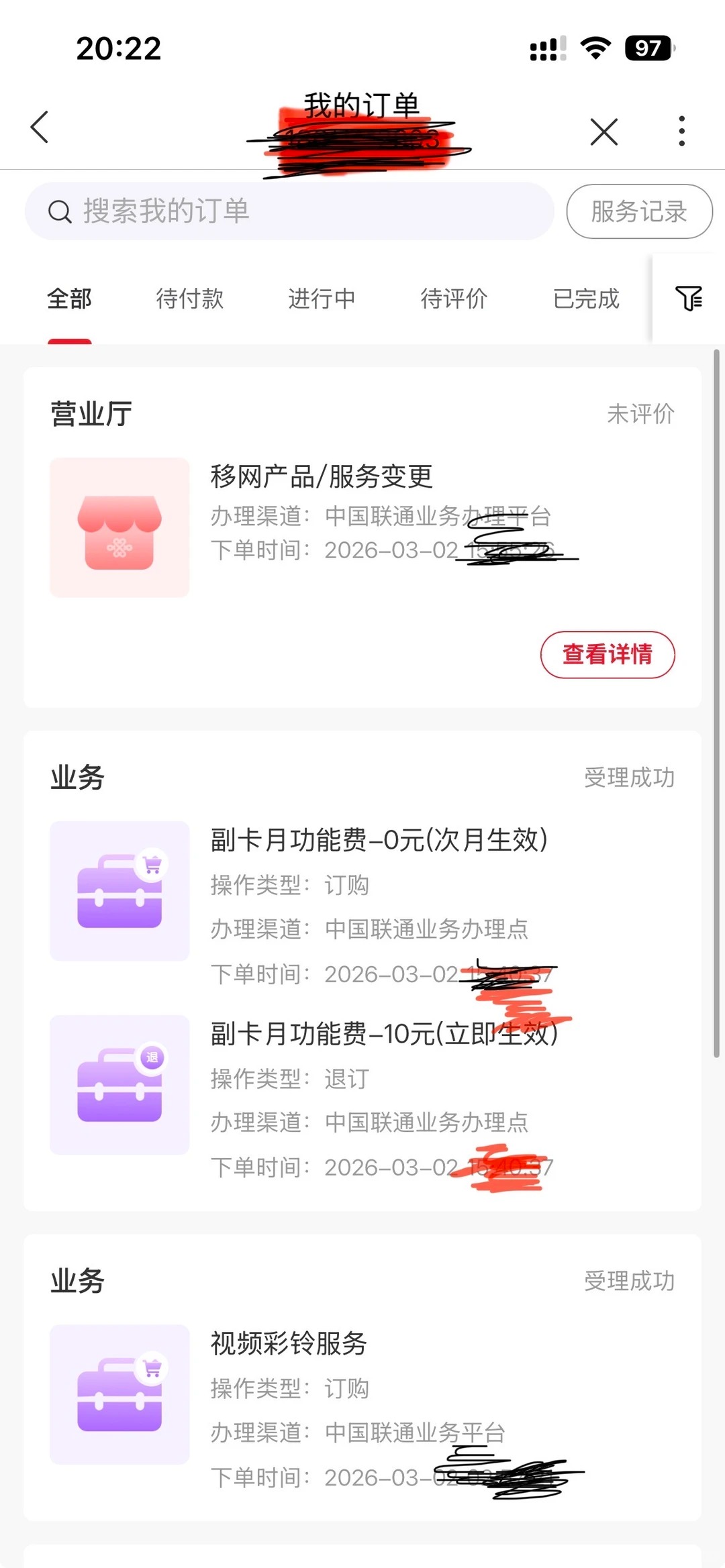Open the 进行中 tab
Screen dimensions: 725x1568
click(x=322, y=299)
